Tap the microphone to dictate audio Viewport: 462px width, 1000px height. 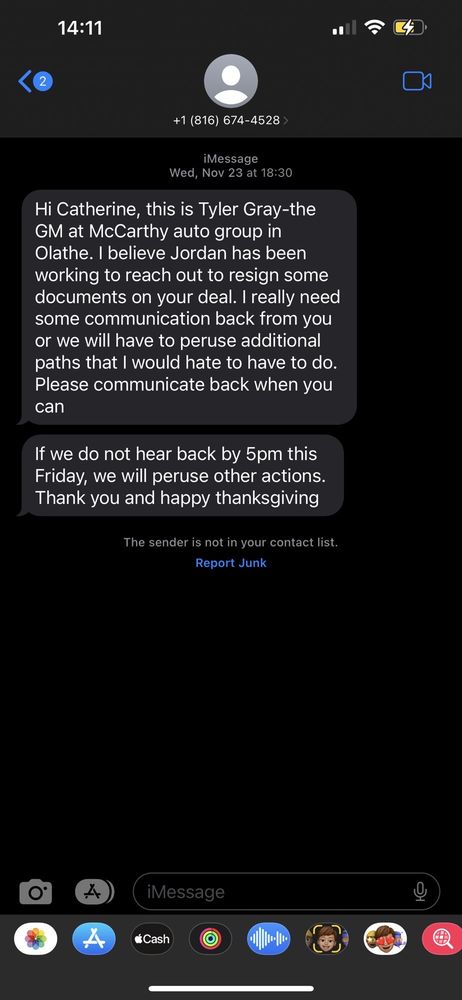point(420,891)
